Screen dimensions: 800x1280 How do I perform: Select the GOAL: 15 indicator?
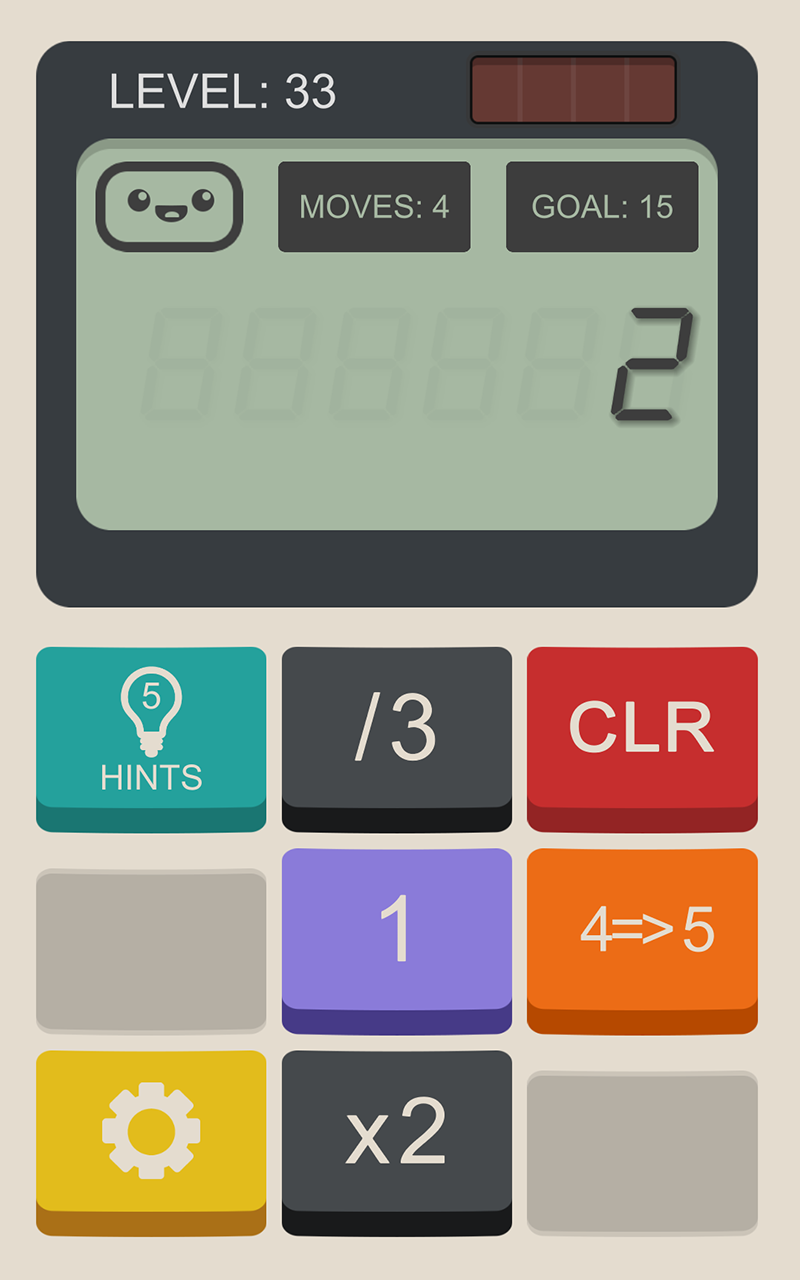[x=602, y=207]
